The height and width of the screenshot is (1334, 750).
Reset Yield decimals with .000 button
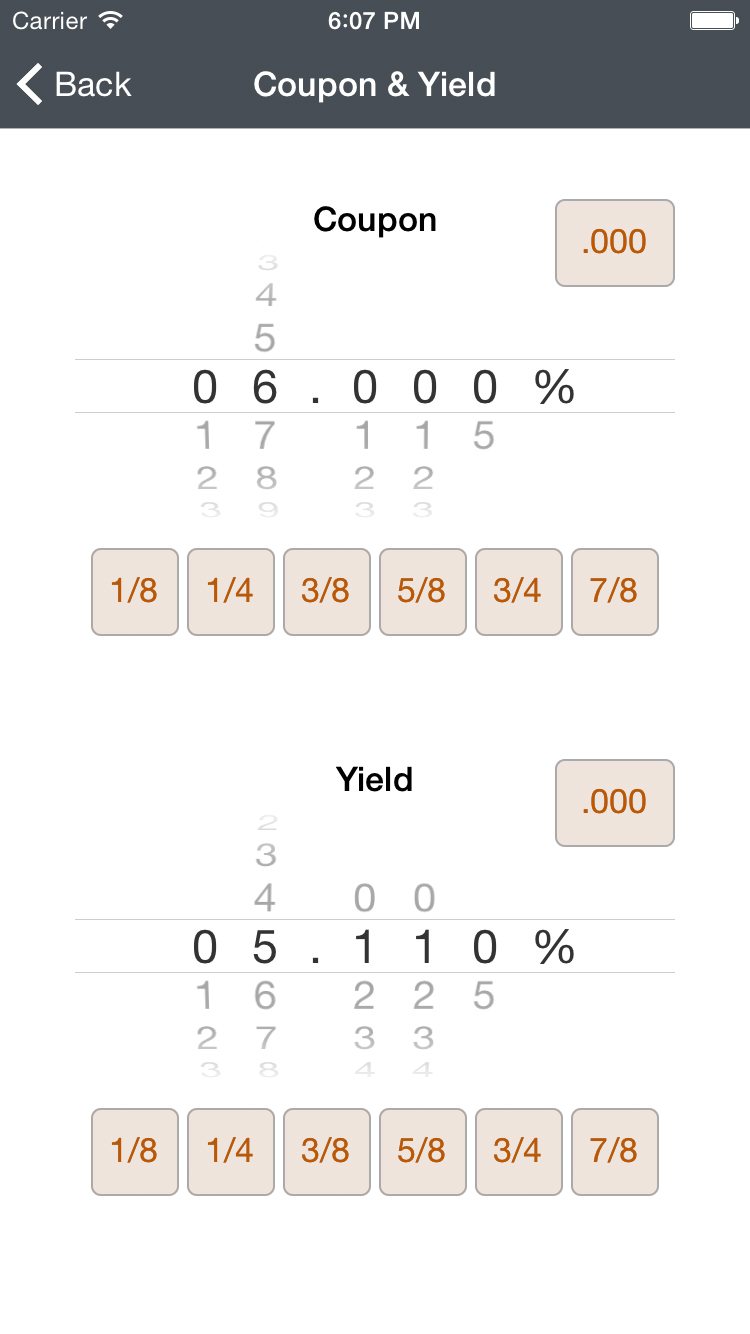coord(615,803)
